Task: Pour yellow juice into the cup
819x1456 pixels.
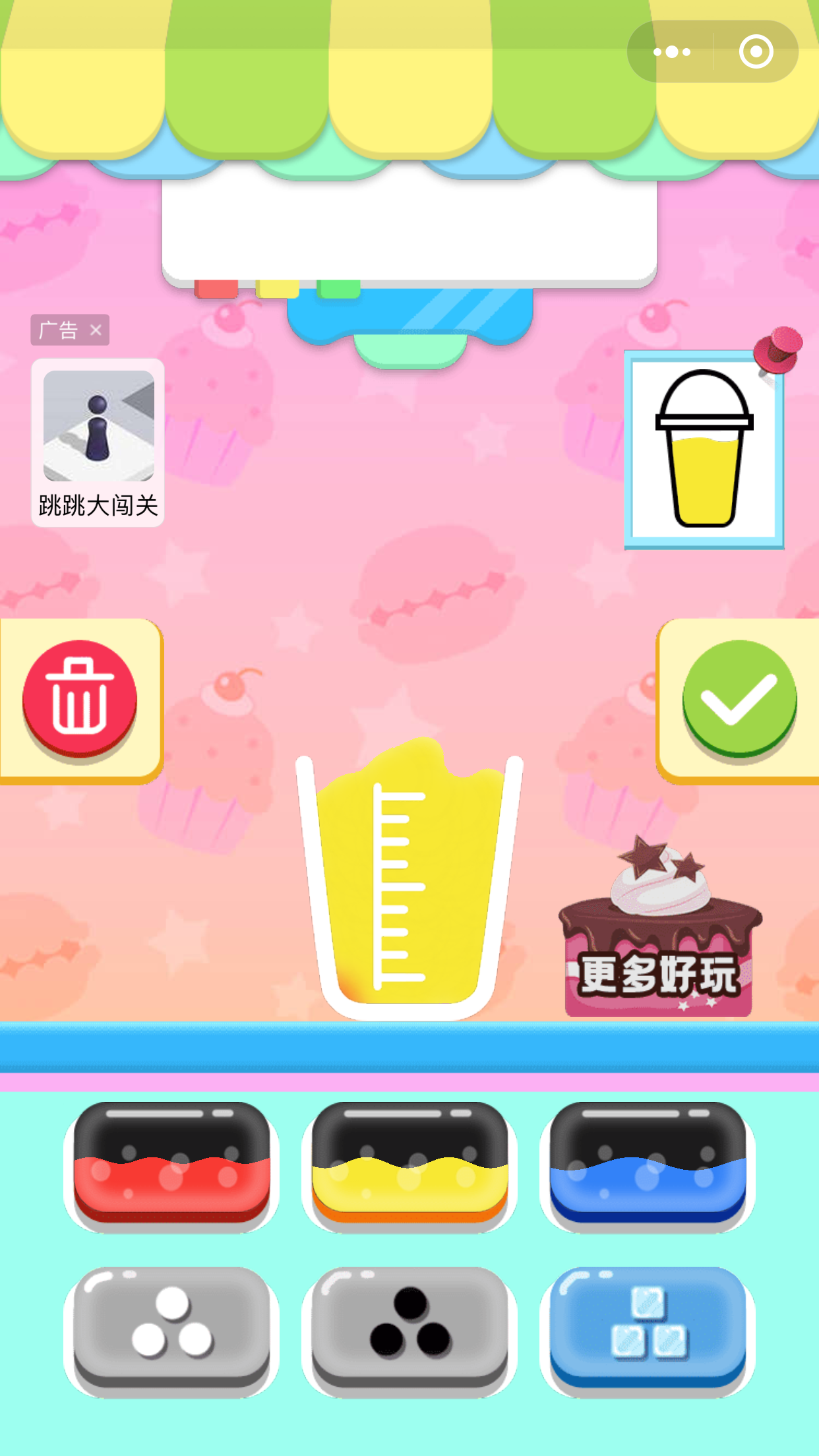Action: point(409,1165)
